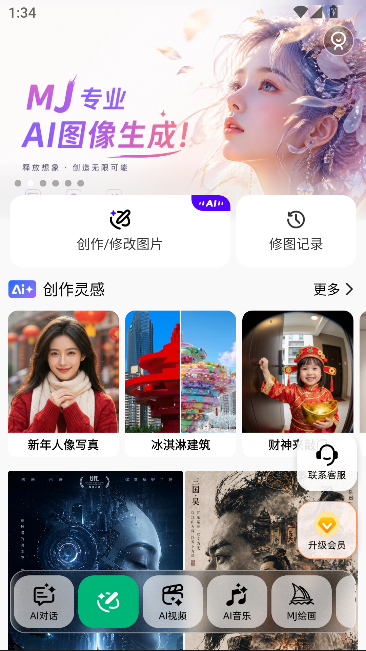Switch to the AI对话 tab
The image size is (366, 651).
click(44, 601)
